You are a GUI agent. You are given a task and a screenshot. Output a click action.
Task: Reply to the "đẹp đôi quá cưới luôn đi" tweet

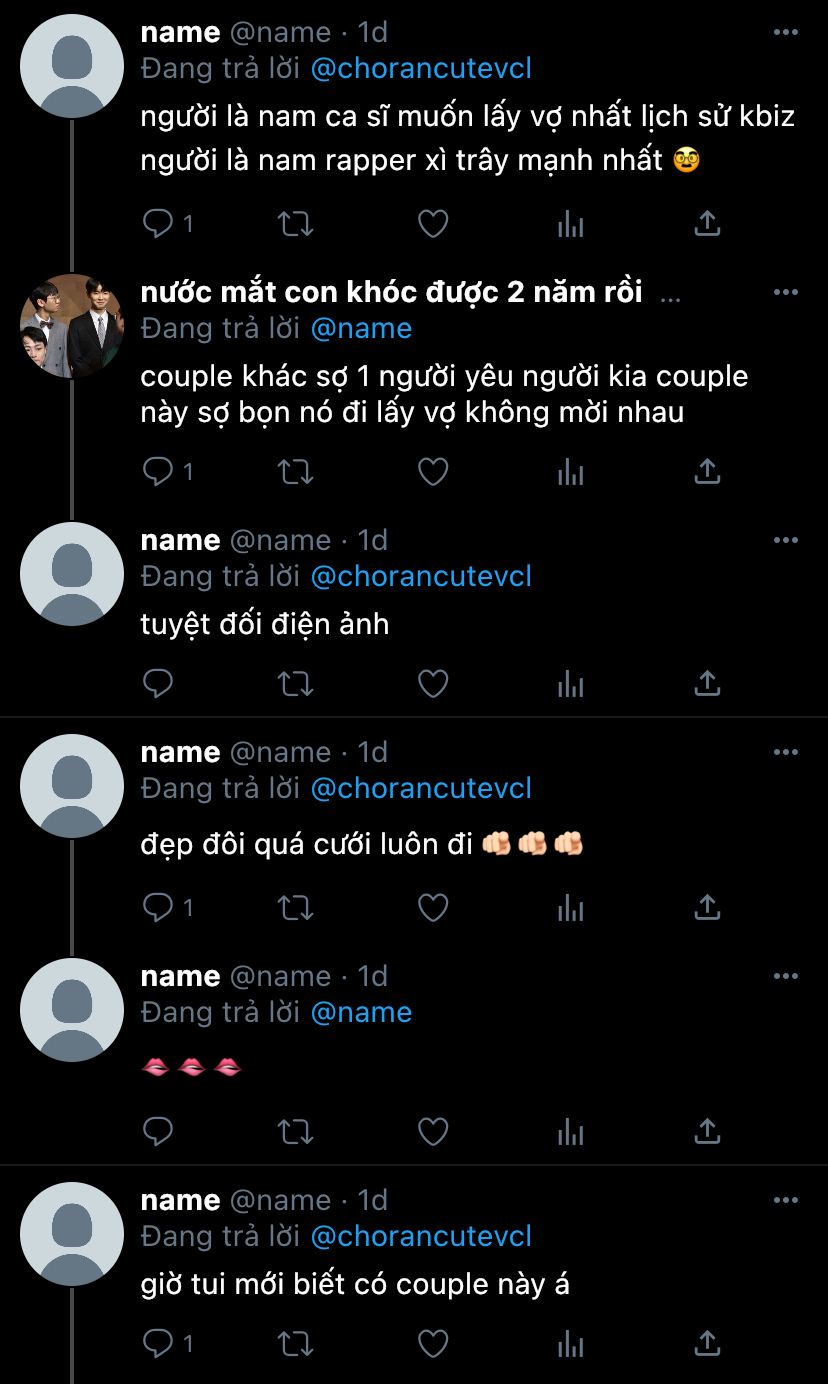(x=159, y=907)
